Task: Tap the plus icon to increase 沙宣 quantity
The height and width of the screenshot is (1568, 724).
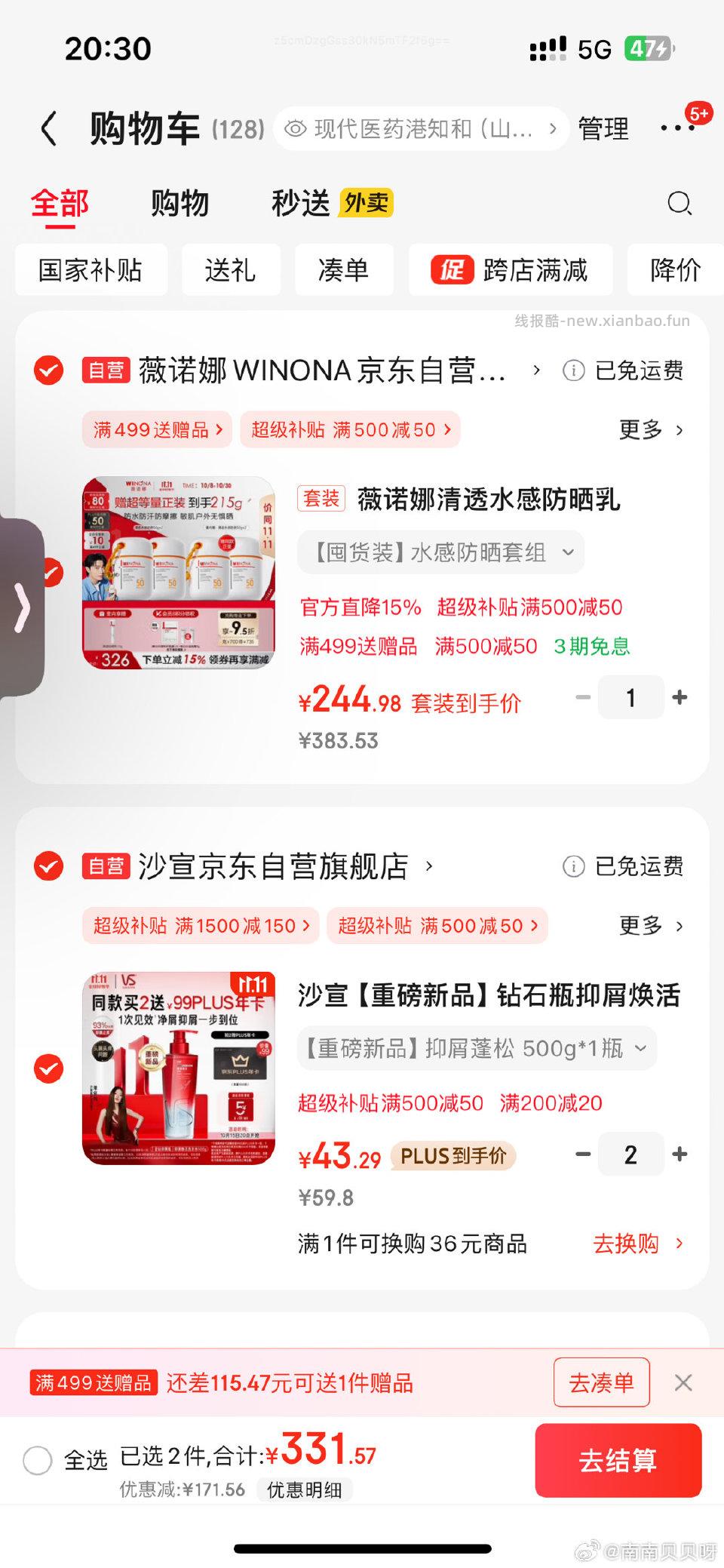Action: pyautogui.click(x=680, y=1154)
